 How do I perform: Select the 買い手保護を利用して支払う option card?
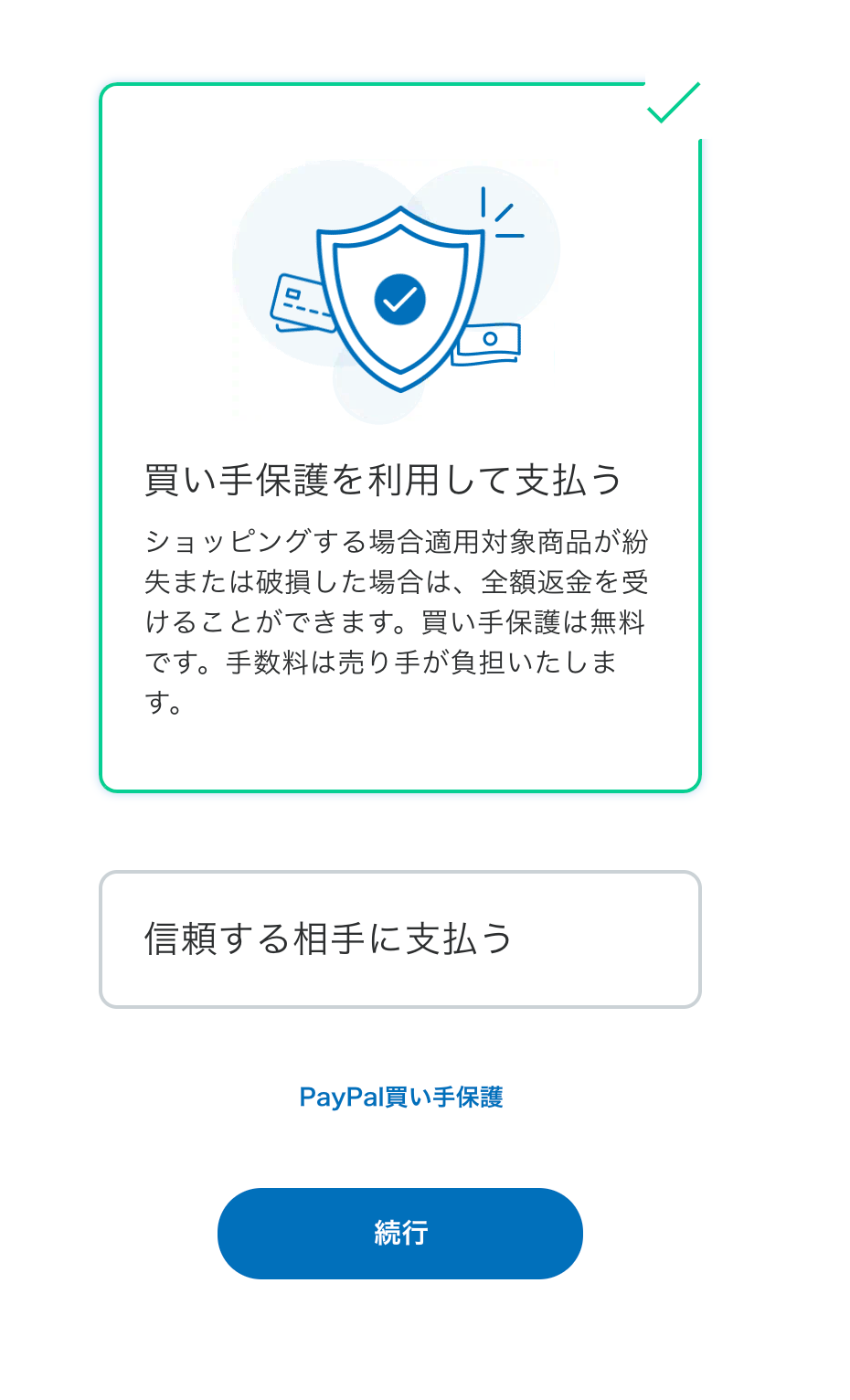(x=400, y=438)
